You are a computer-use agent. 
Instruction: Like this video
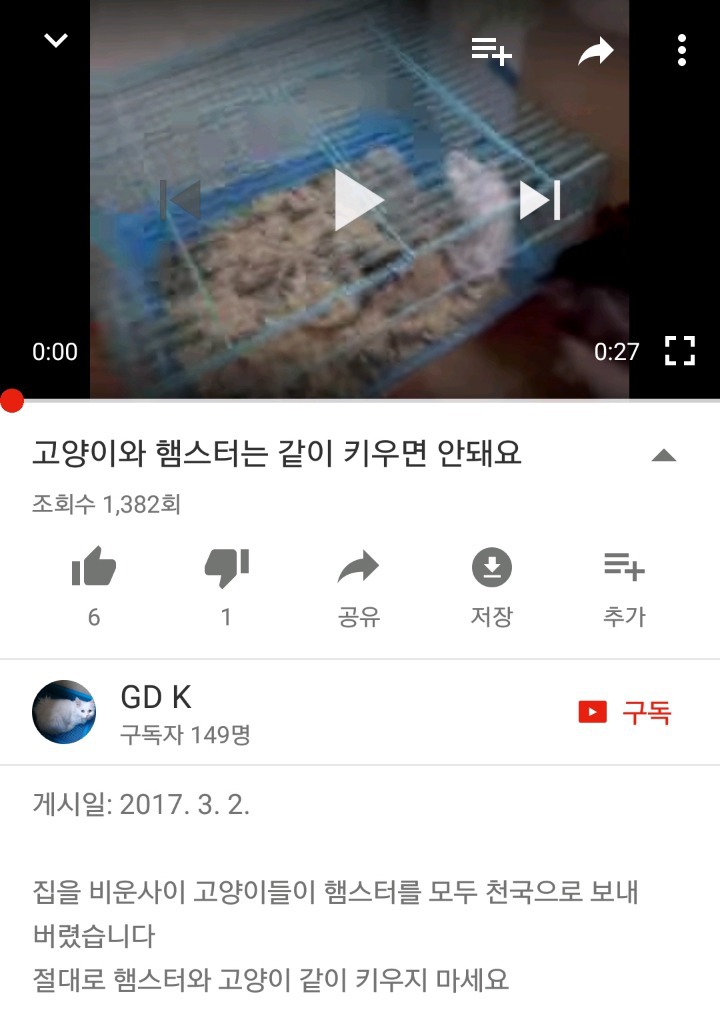click(94, 569)
